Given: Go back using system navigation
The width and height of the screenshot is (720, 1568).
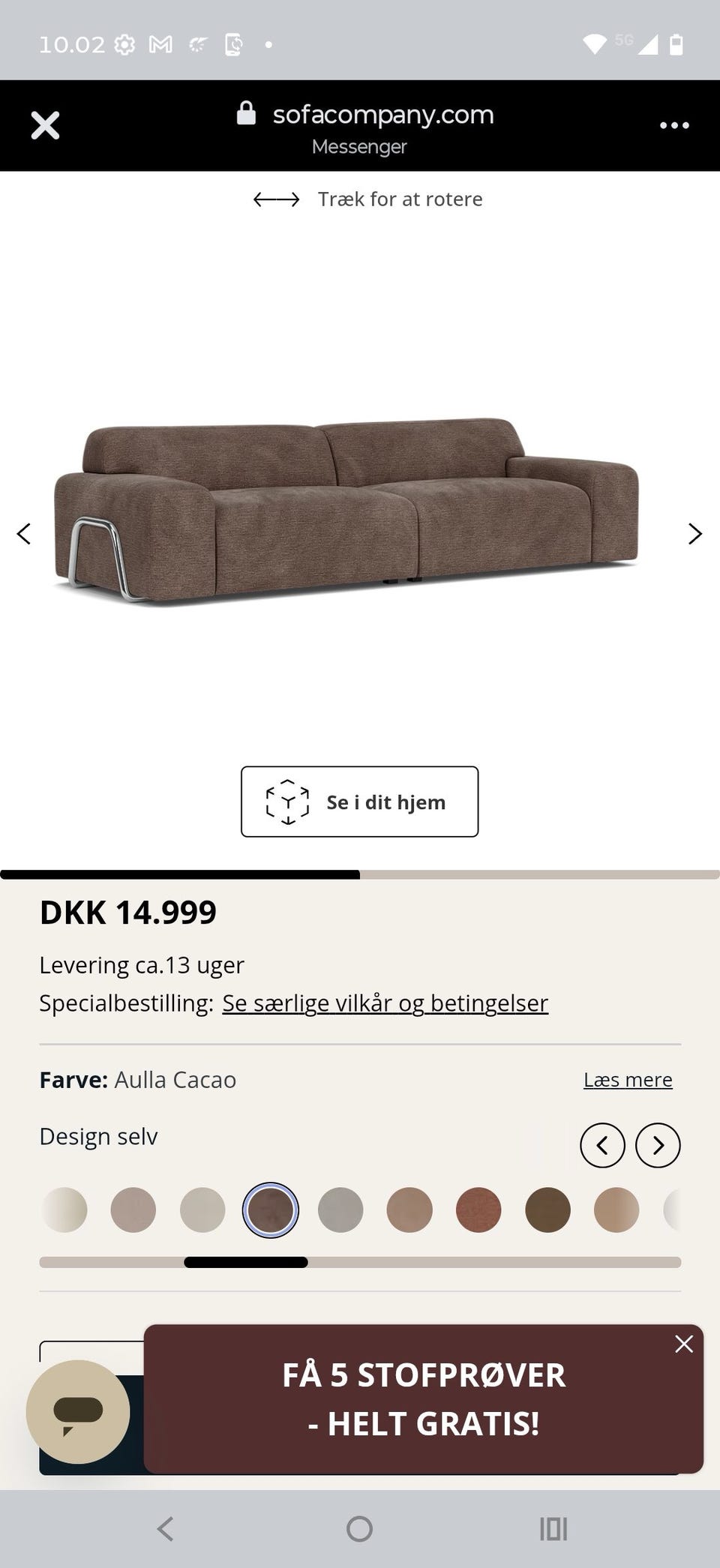Looking at the screenshot, I should click(x=166, y=1528).
